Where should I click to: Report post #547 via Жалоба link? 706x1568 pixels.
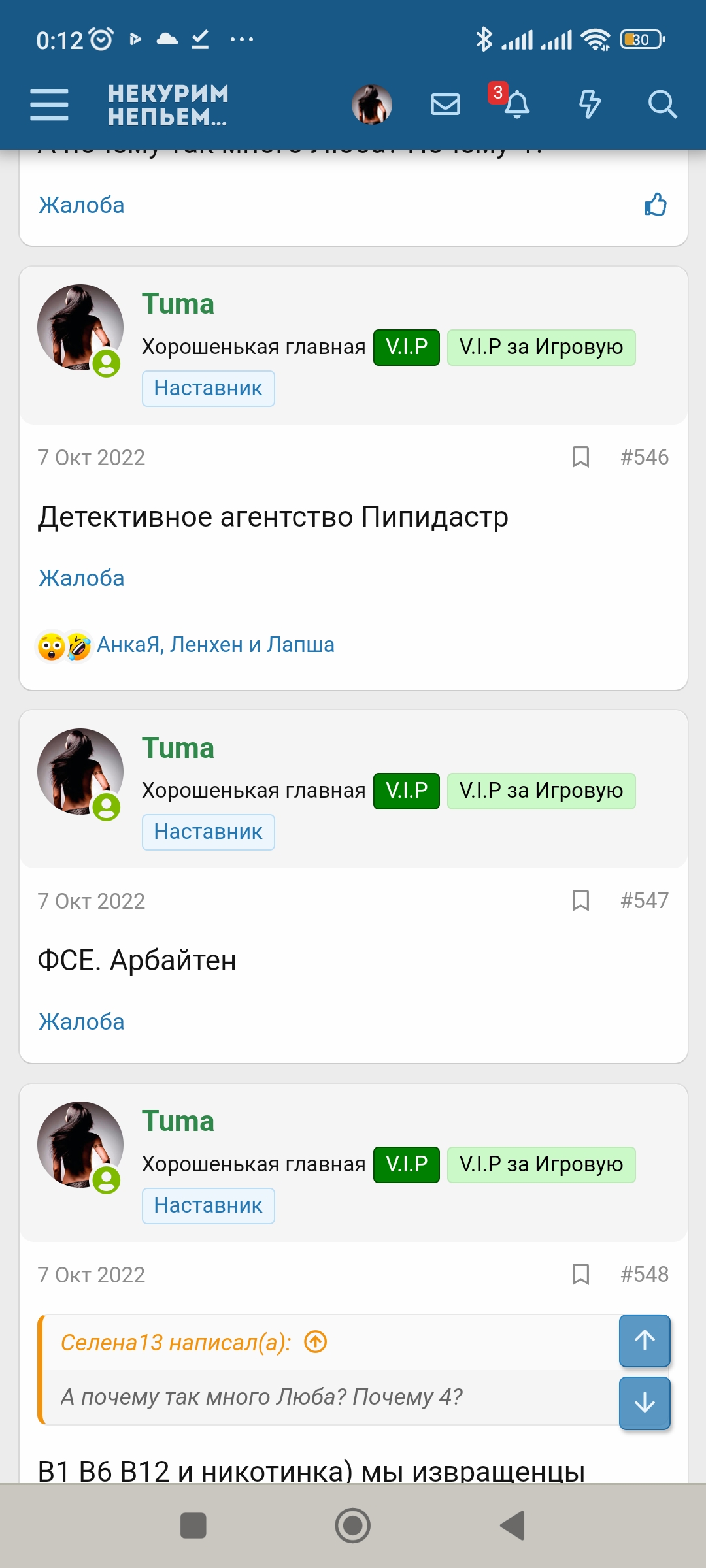point(81,1021)
